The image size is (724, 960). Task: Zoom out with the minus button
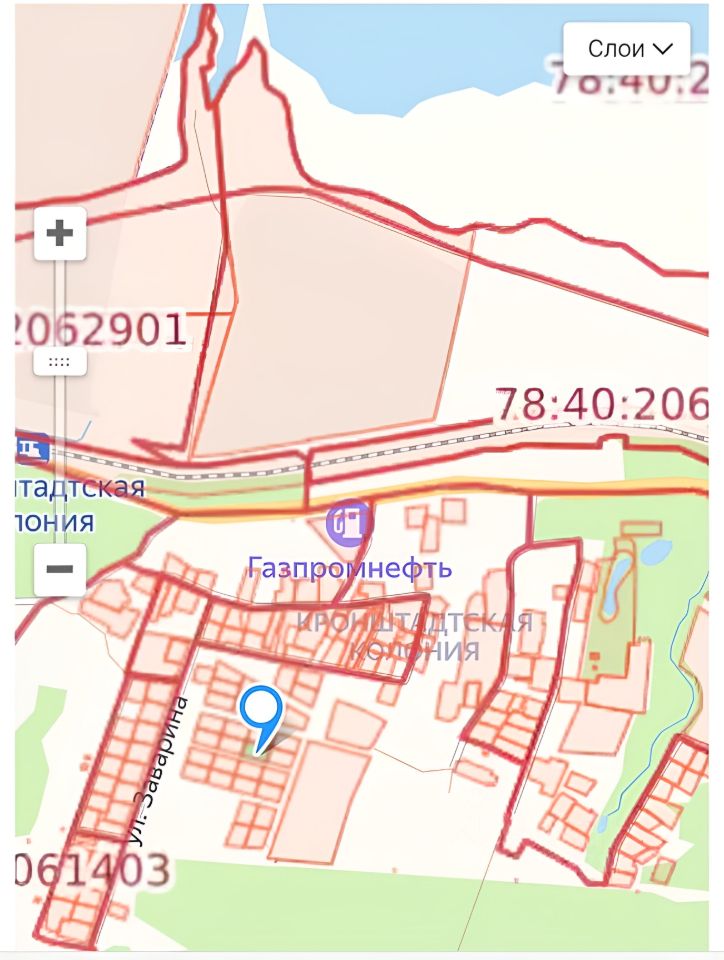[x=60, y=569]
